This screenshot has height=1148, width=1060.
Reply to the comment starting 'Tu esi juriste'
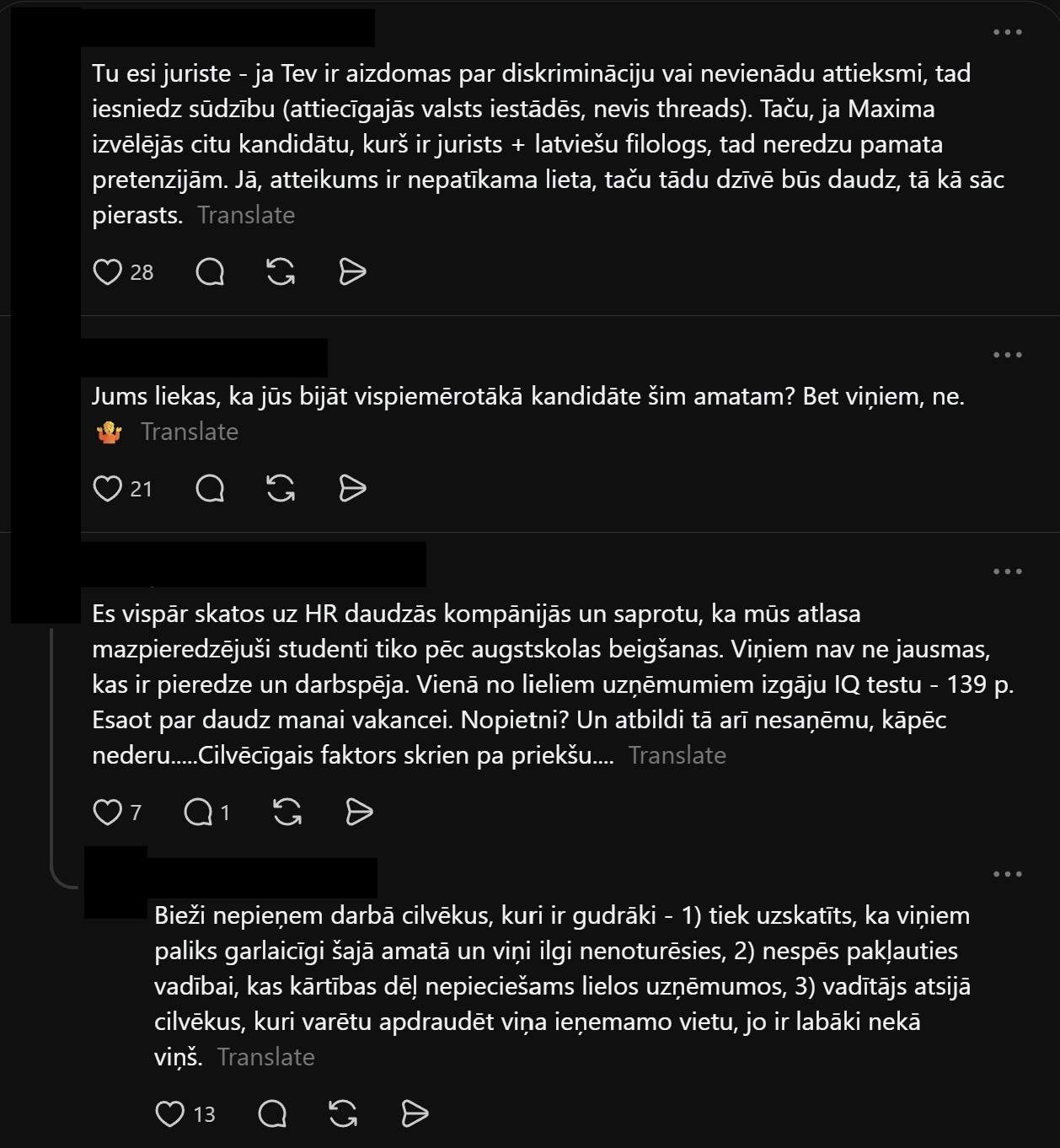[210, 272]
